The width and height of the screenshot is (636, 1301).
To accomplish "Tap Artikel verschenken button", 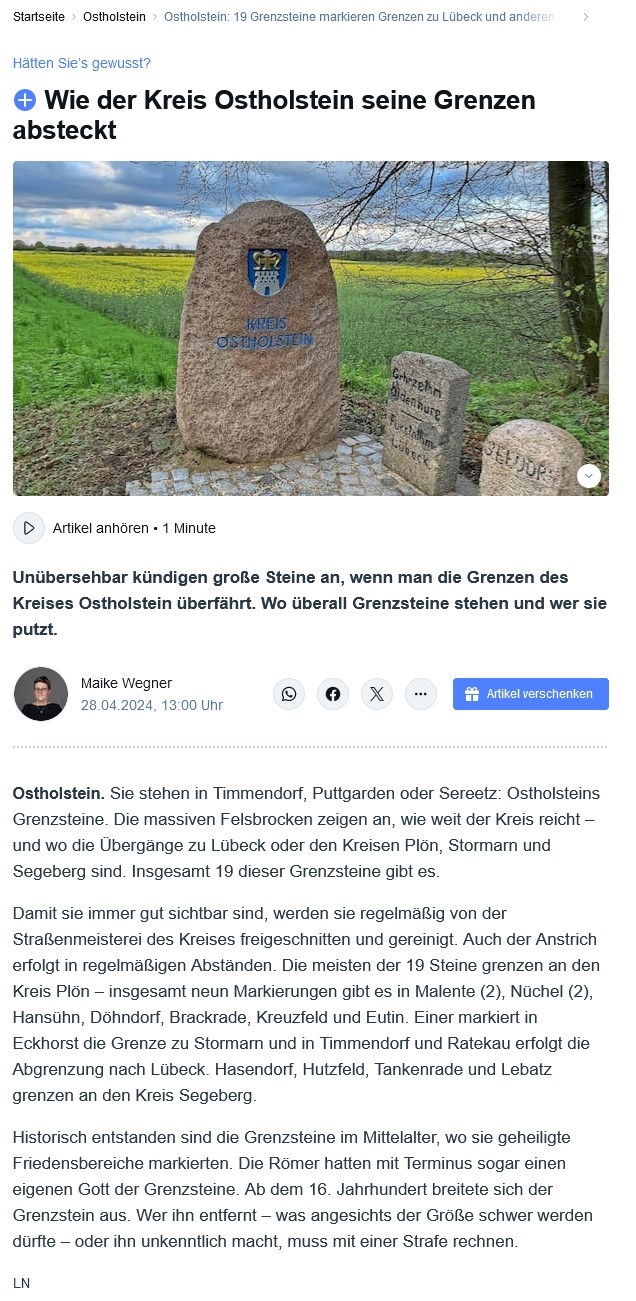I will coord(530,693).
